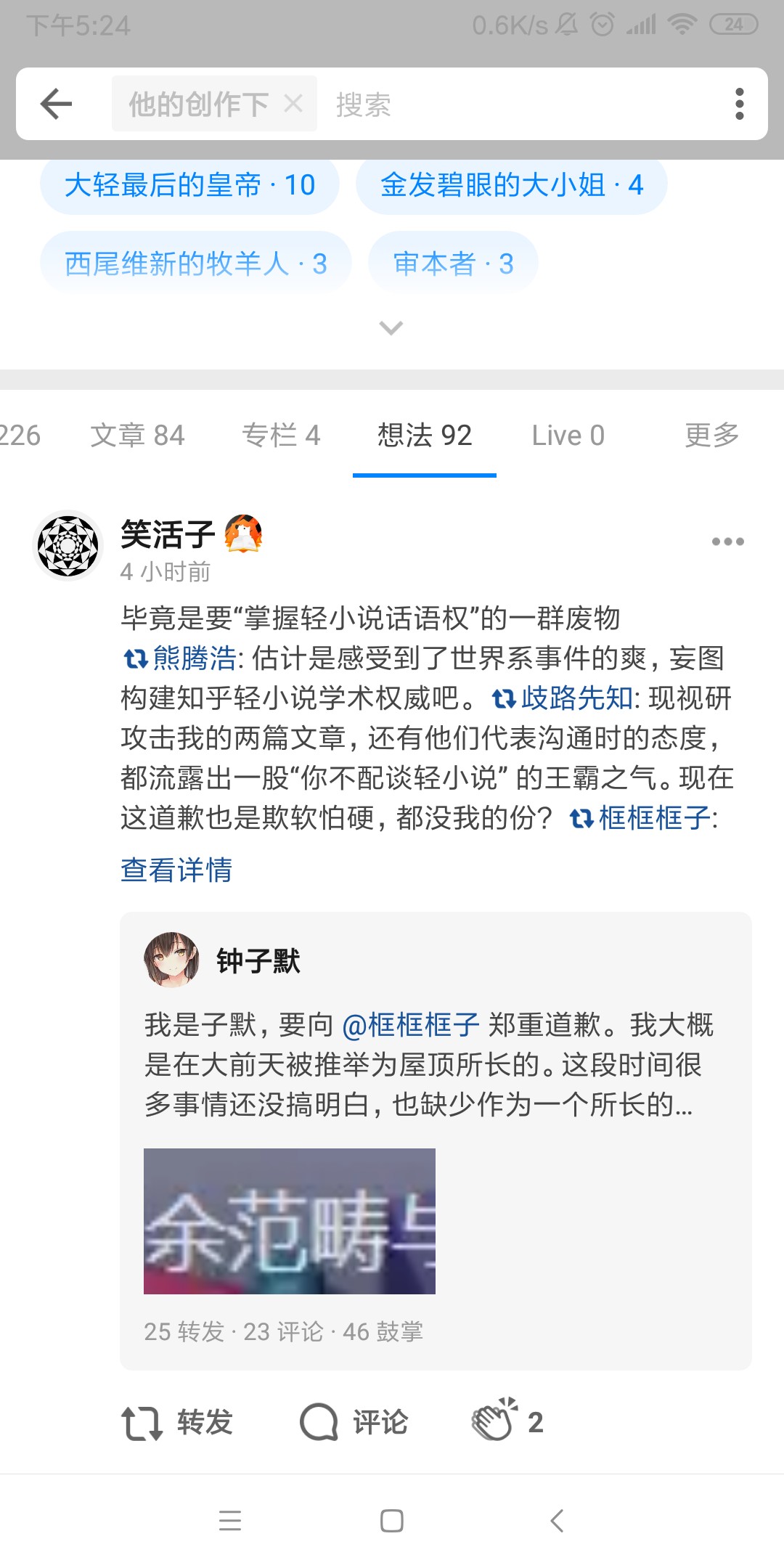Go back using the top-left arrow
784x1568 pixels.
click(56, 104)
